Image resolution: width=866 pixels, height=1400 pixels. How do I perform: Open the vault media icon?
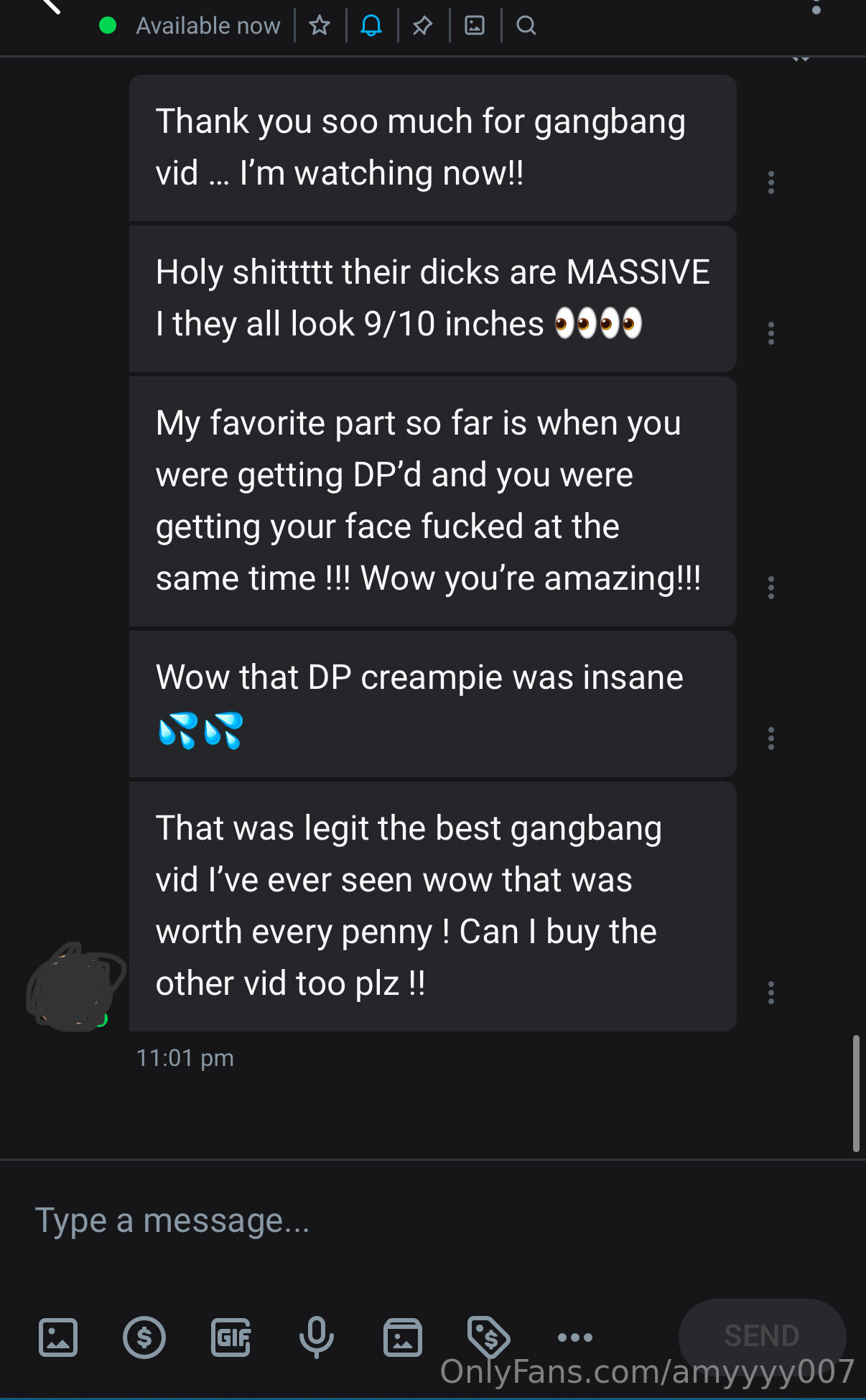click(403, 1338)
